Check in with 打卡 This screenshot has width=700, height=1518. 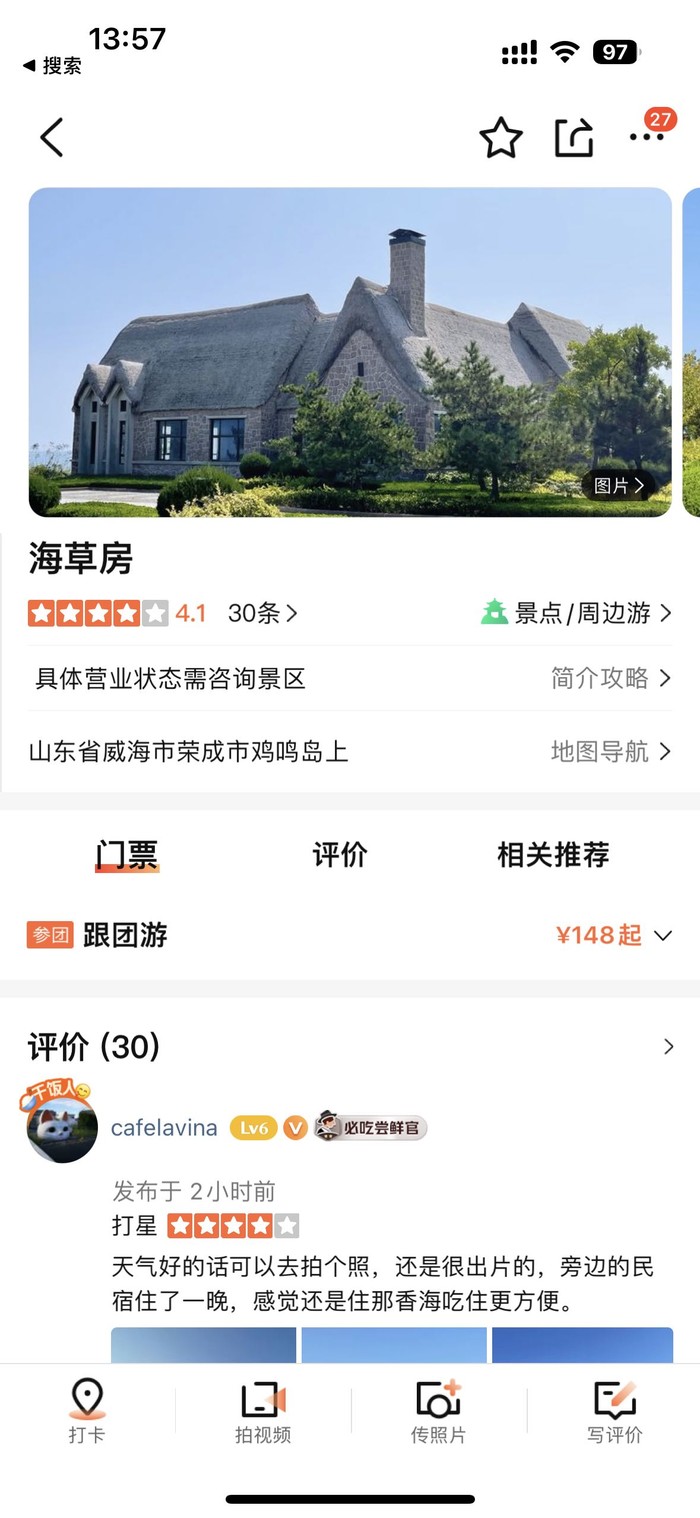pyautogui.click(x=87, y=1411)
